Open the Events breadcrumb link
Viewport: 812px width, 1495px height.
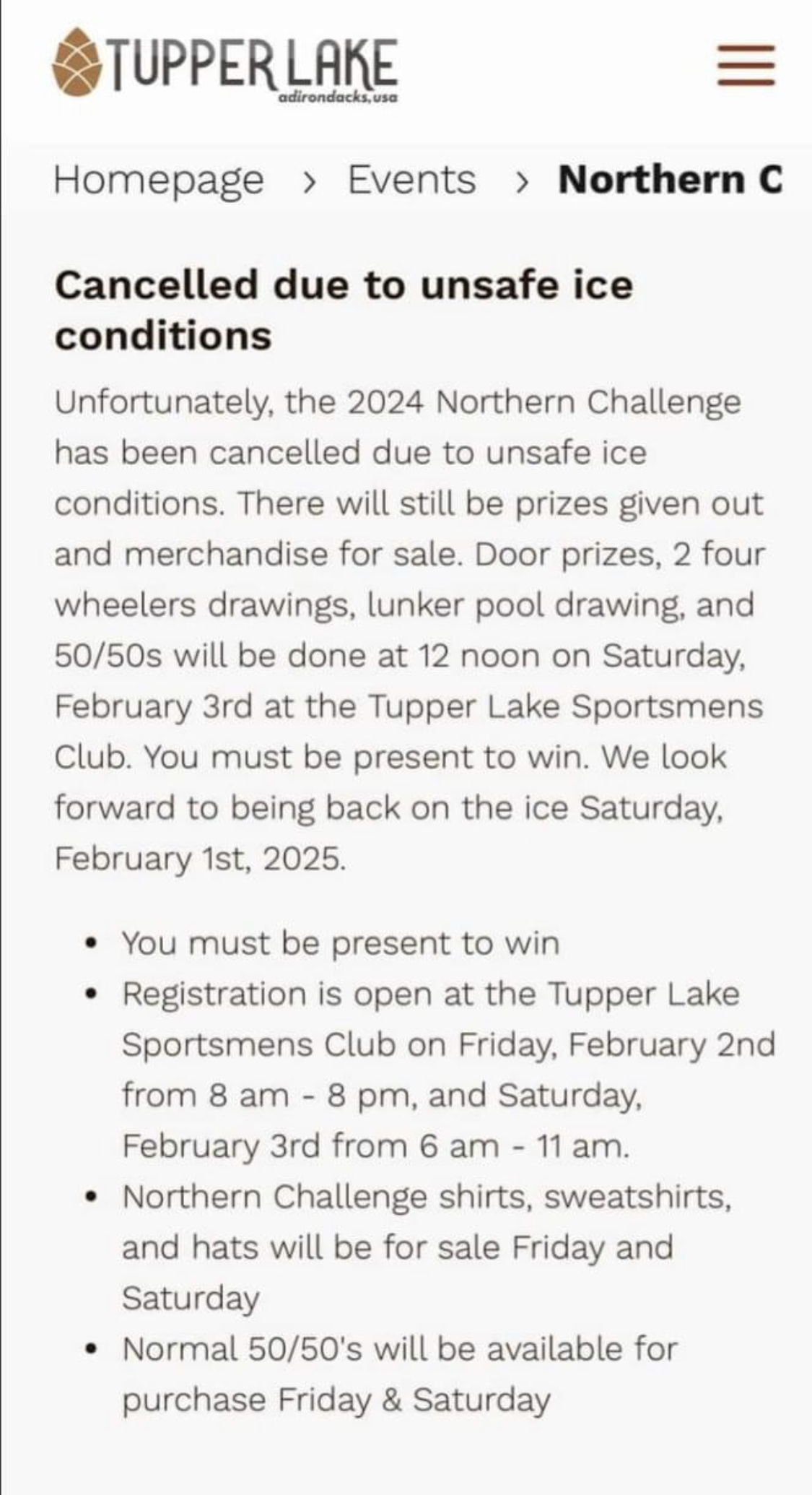tap(411, 179)
